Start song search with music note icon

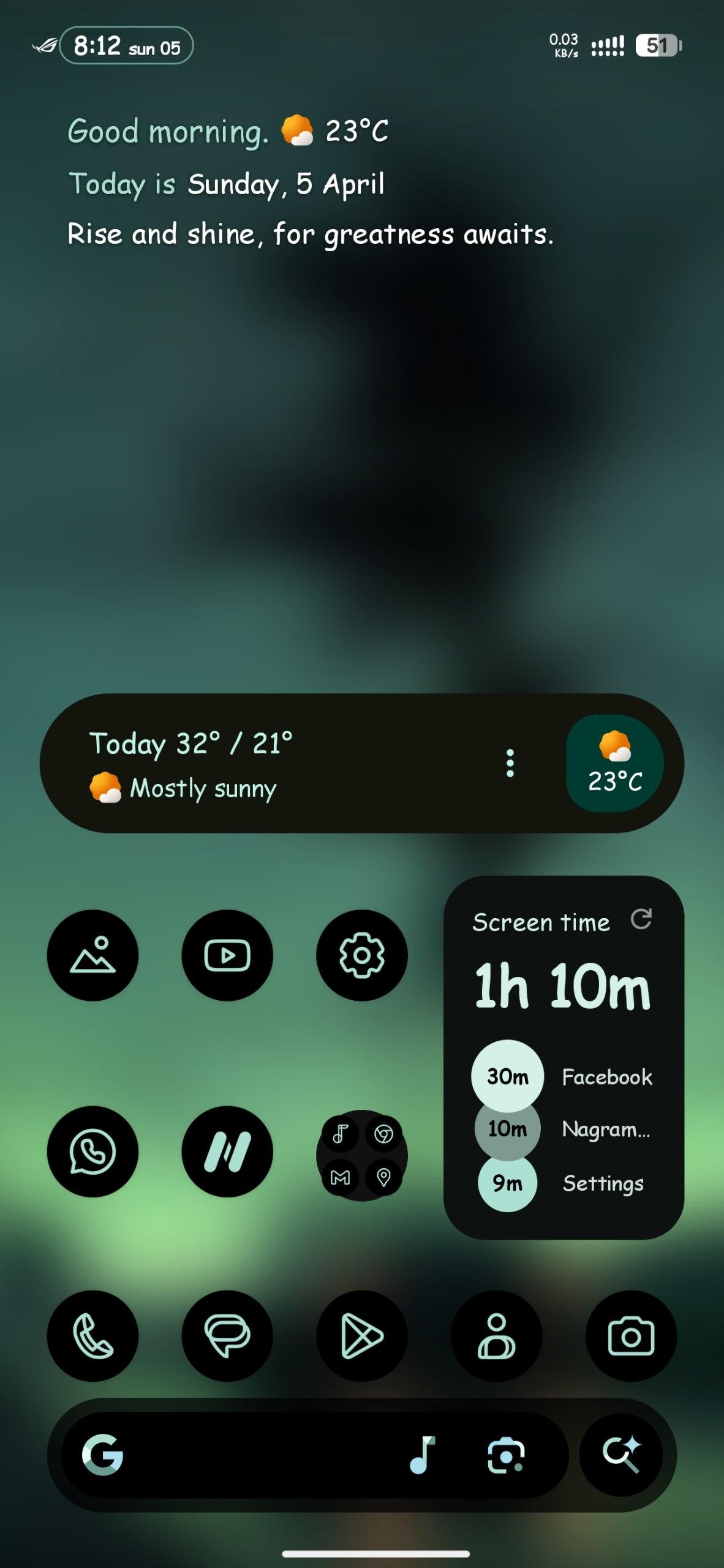[422, 1455]
